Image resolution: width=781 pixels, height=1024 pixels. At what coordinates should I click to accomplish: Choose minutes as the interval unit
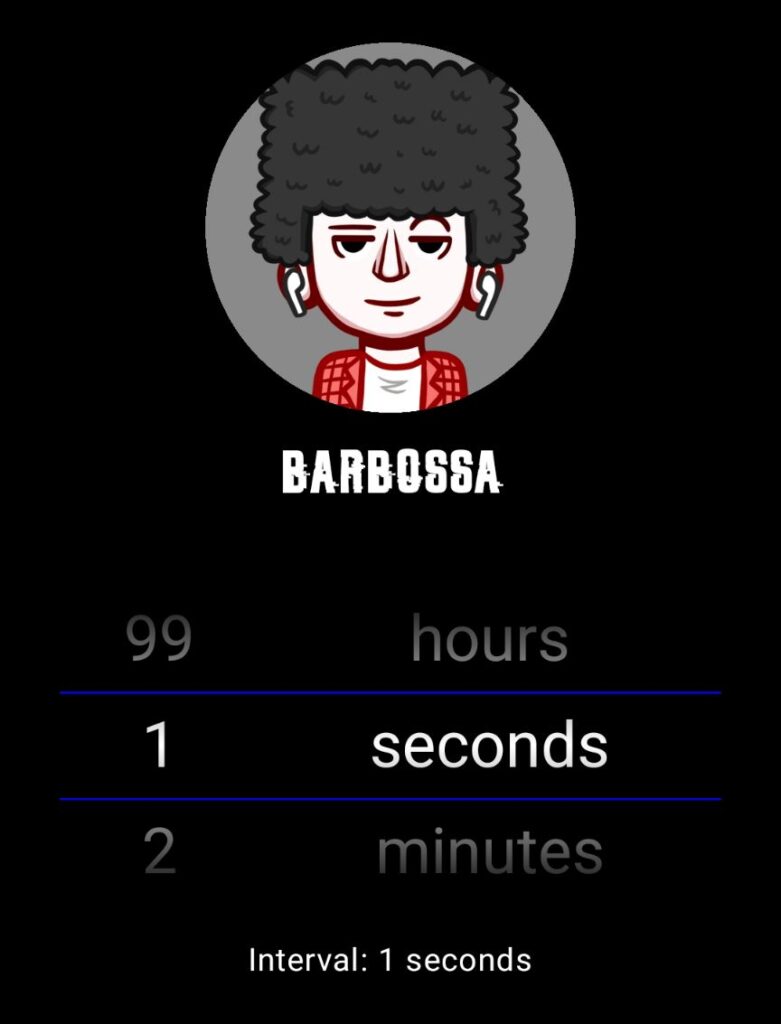[489, 852]
